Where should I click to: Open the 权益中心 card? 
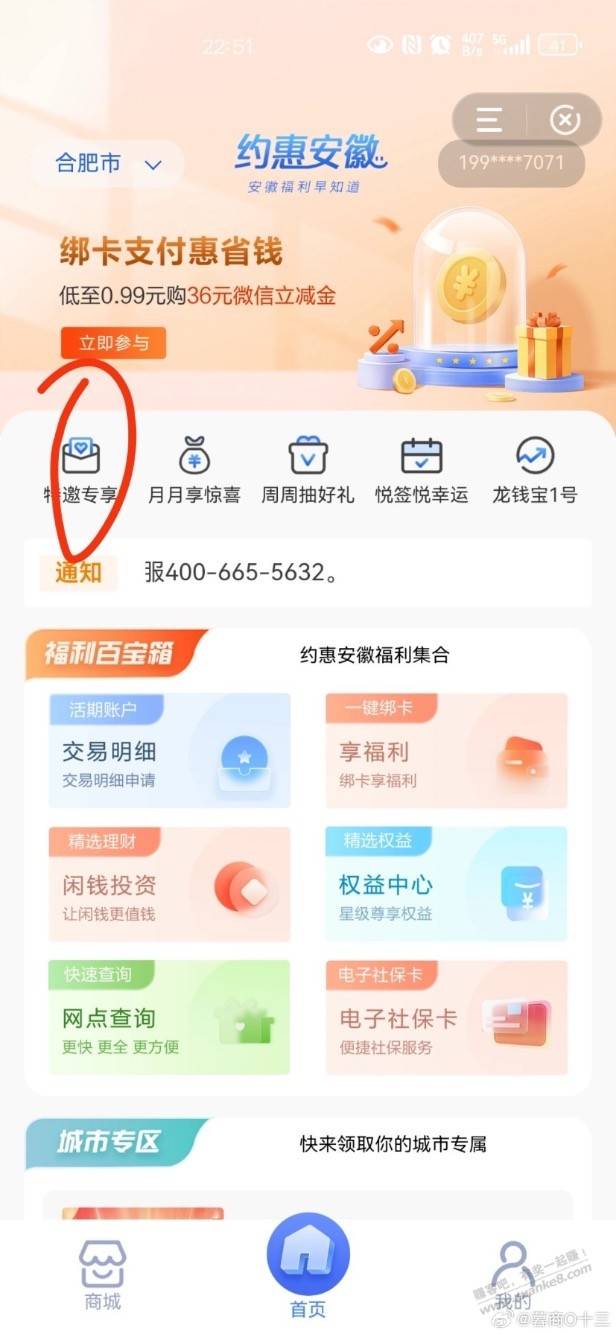coord(446,884)
